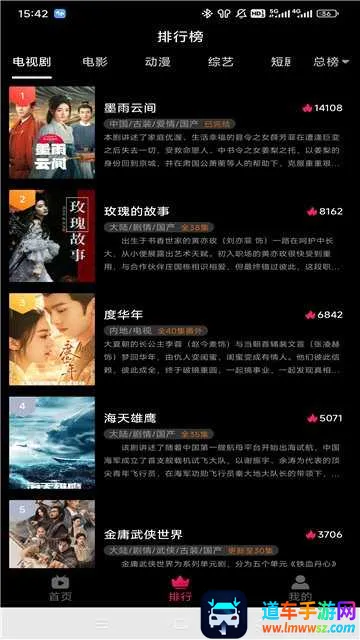This screenshot has height=640, width=360.
Task: Switch to the 综艺 tab
Action: (220, 62)
